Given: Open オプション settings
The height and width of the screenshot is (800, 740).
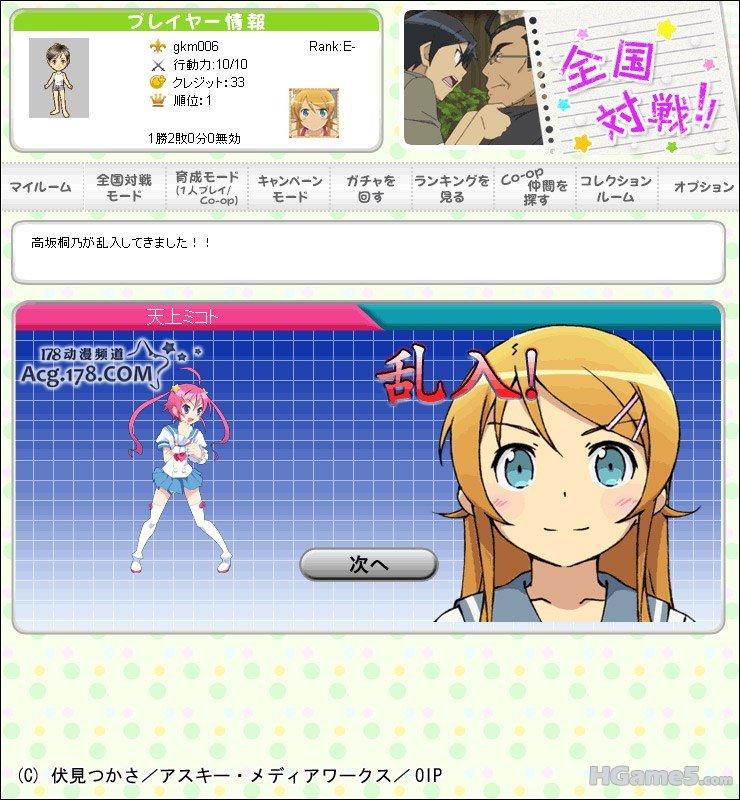Looking at the screenshot, I should tap(702, 187).
